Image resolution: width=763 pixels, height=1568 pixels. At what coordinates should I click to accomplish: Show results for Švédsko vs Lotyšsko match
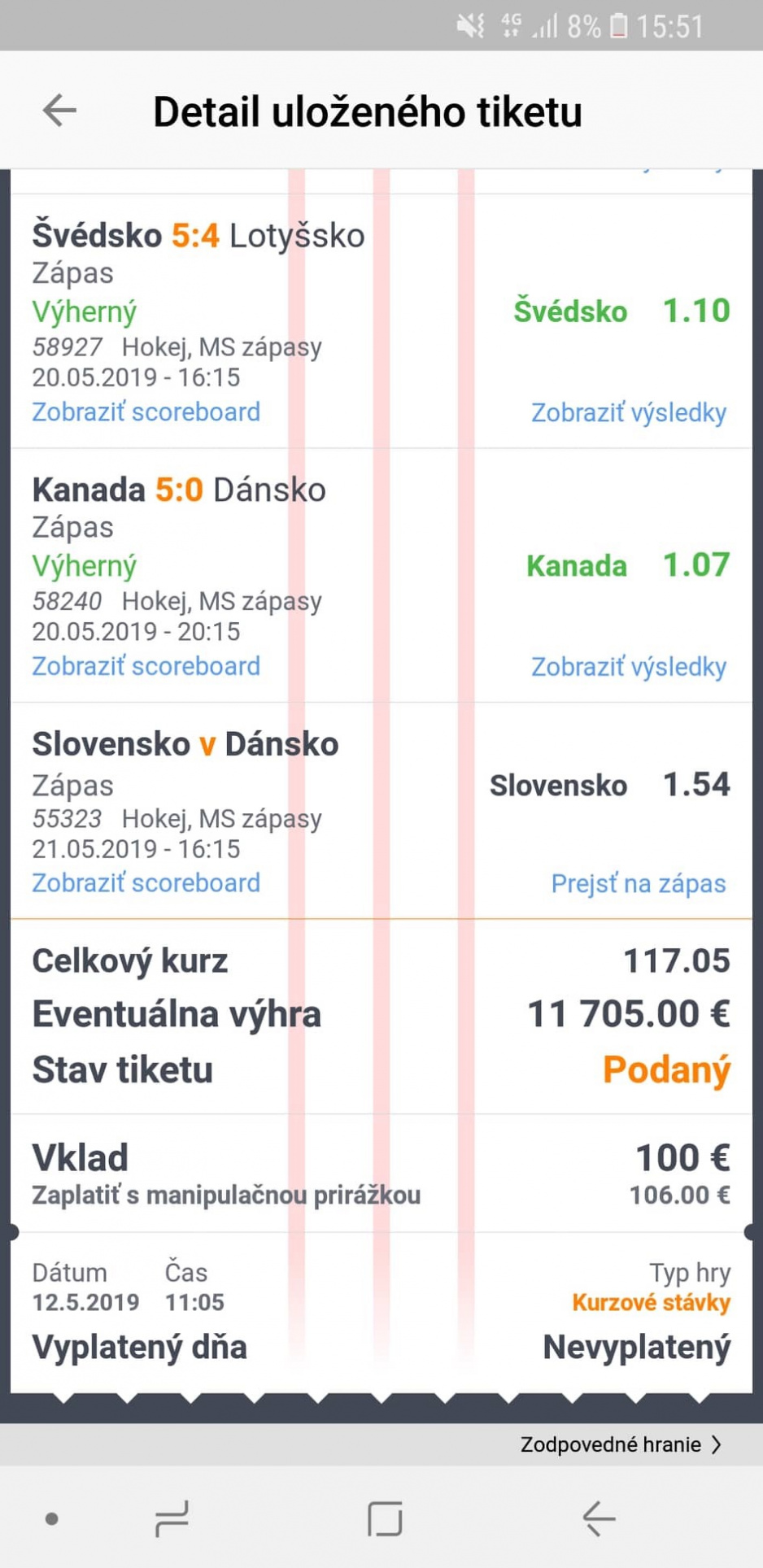(x=628, y=412)
